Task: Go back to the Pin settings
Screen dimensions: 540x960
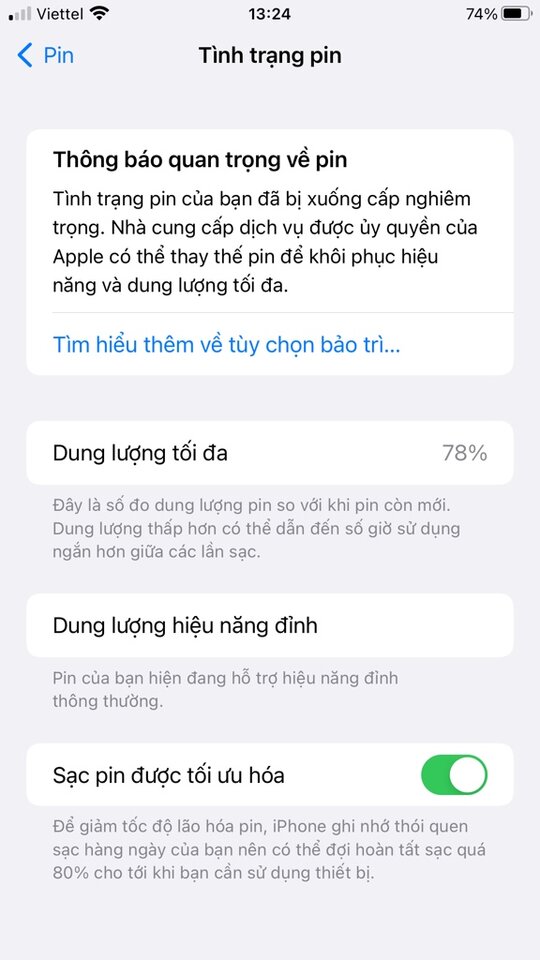Action: pyautogui.click(x=46, y=56)
